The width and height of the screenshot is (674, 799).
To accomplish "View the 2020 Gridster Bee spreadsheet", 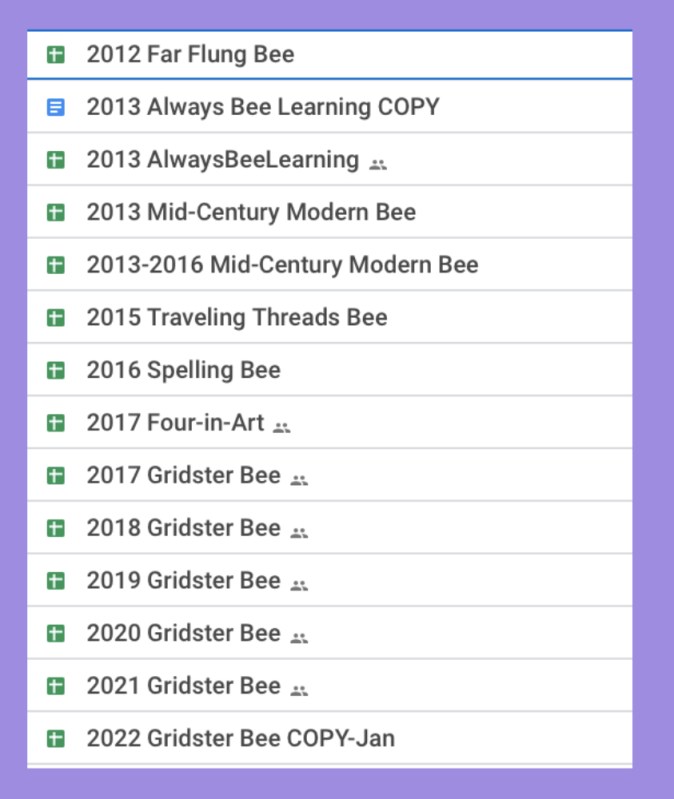I will point(183,633).
